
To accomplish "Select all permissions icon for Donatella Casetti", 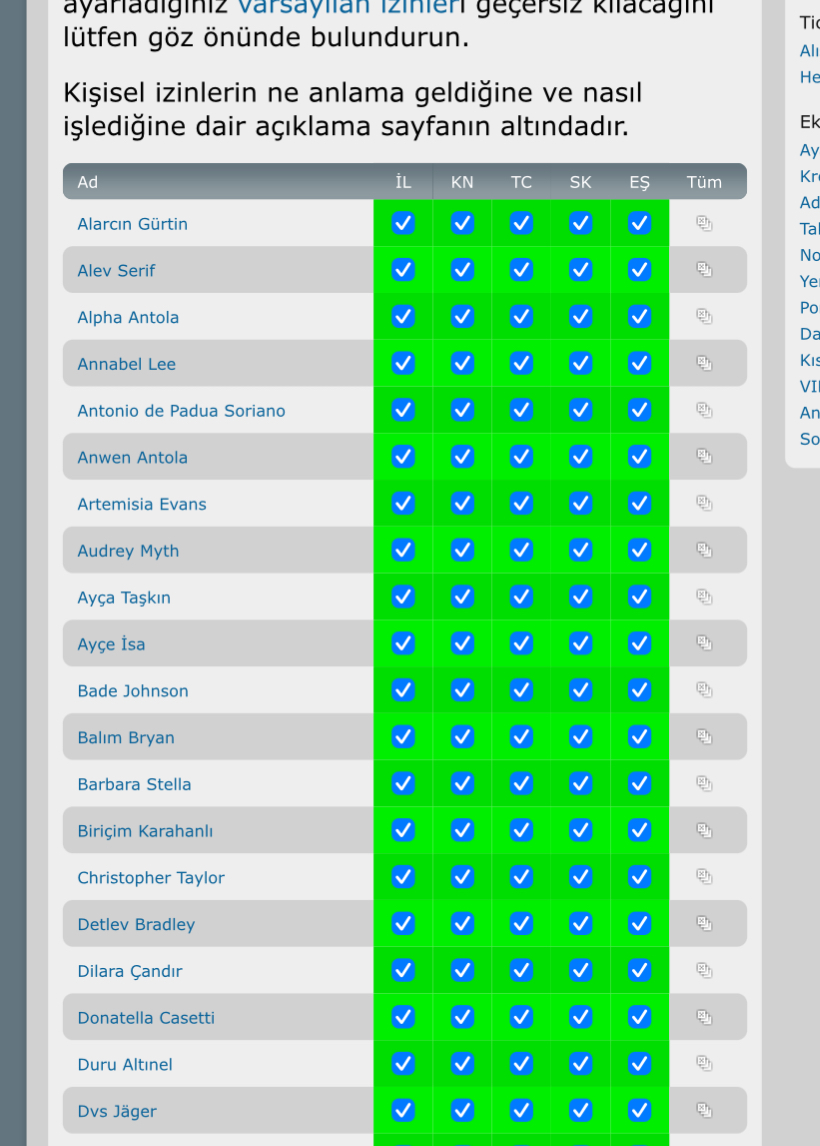I will point(704,1017).
